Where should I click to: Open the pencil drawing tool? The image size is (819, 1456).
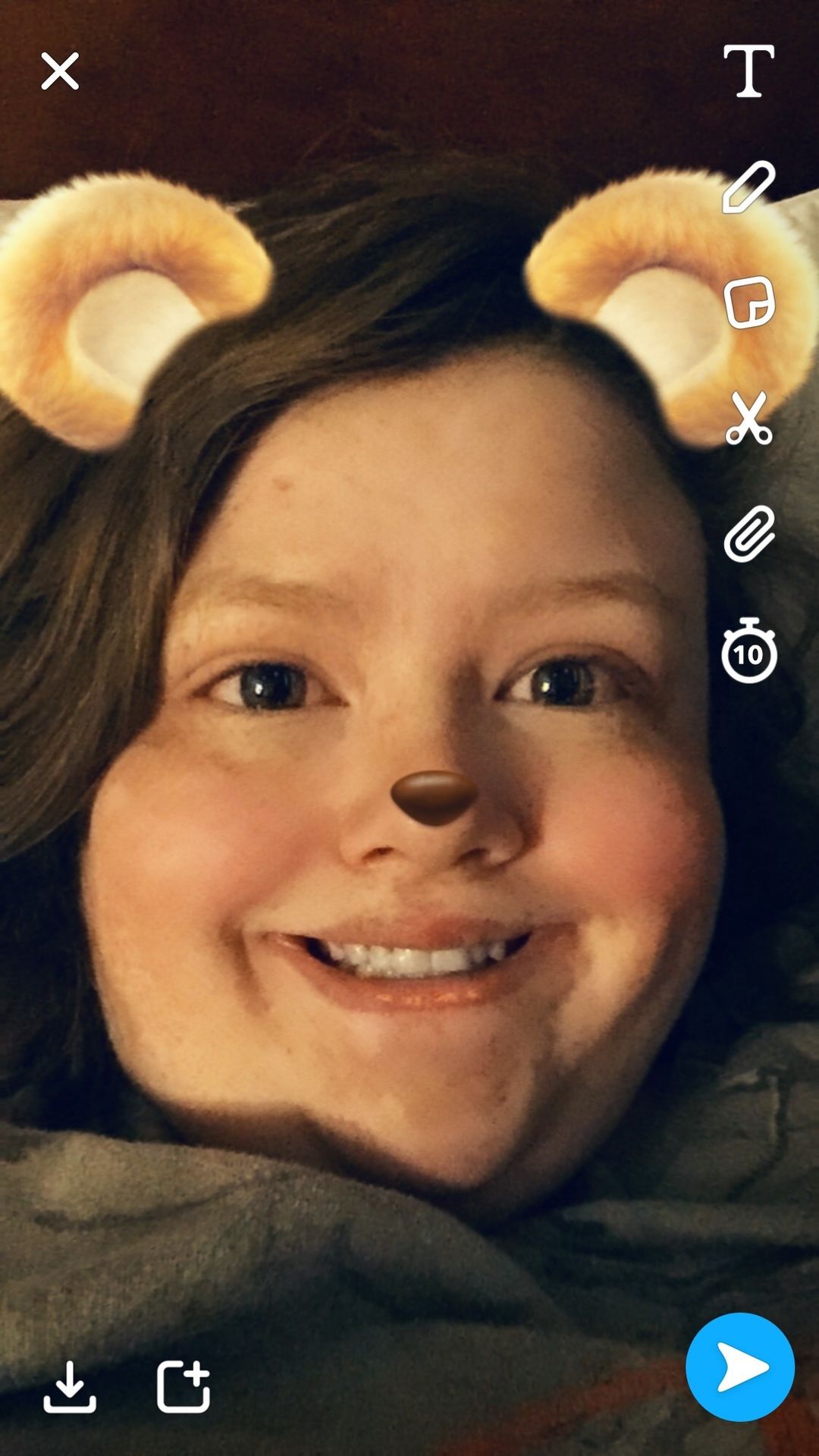pyautogui.click(x=748, y=187)
